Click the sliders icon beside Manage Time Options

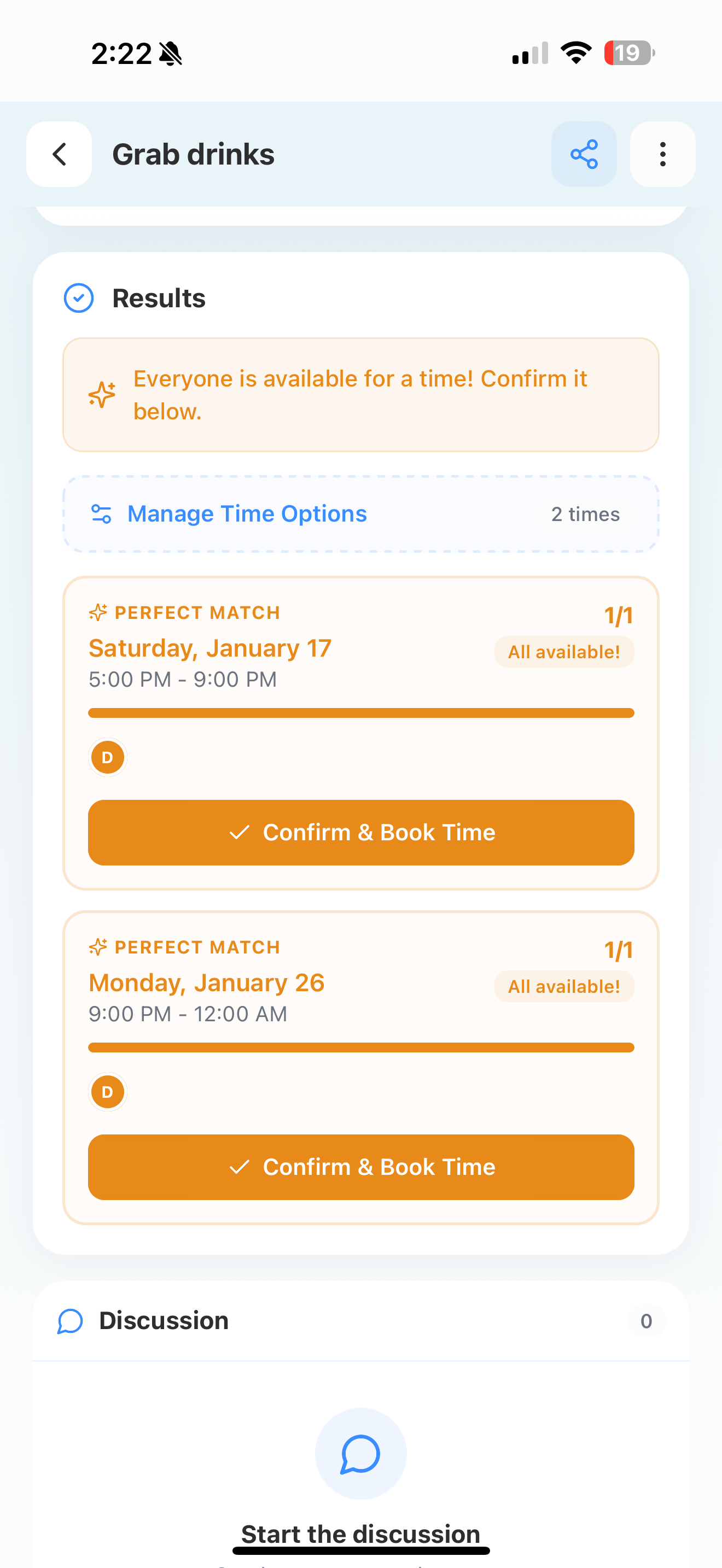point(101,514)
